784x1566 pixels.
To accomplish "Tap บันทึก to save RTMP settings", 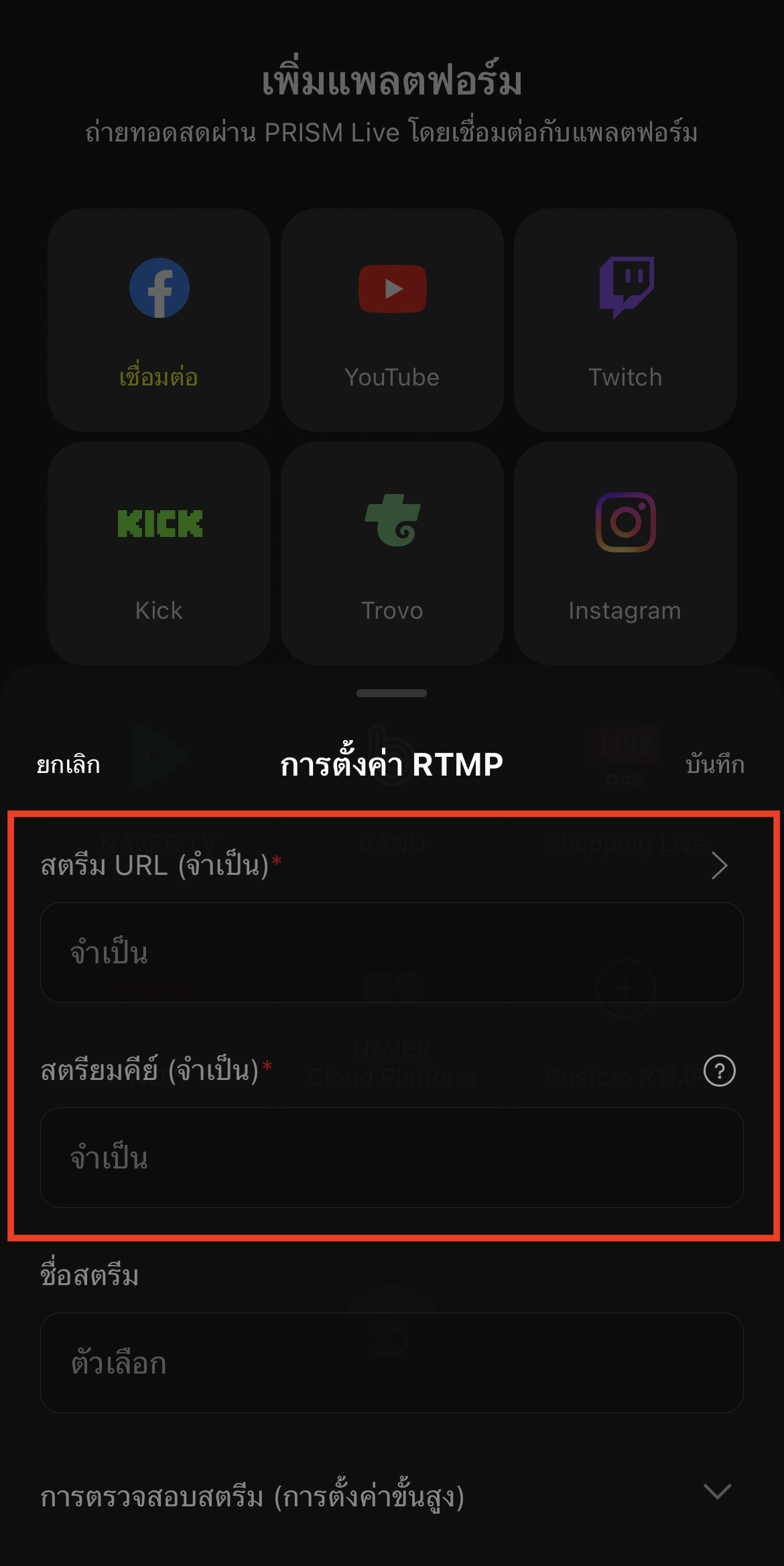I will [715, 765].
